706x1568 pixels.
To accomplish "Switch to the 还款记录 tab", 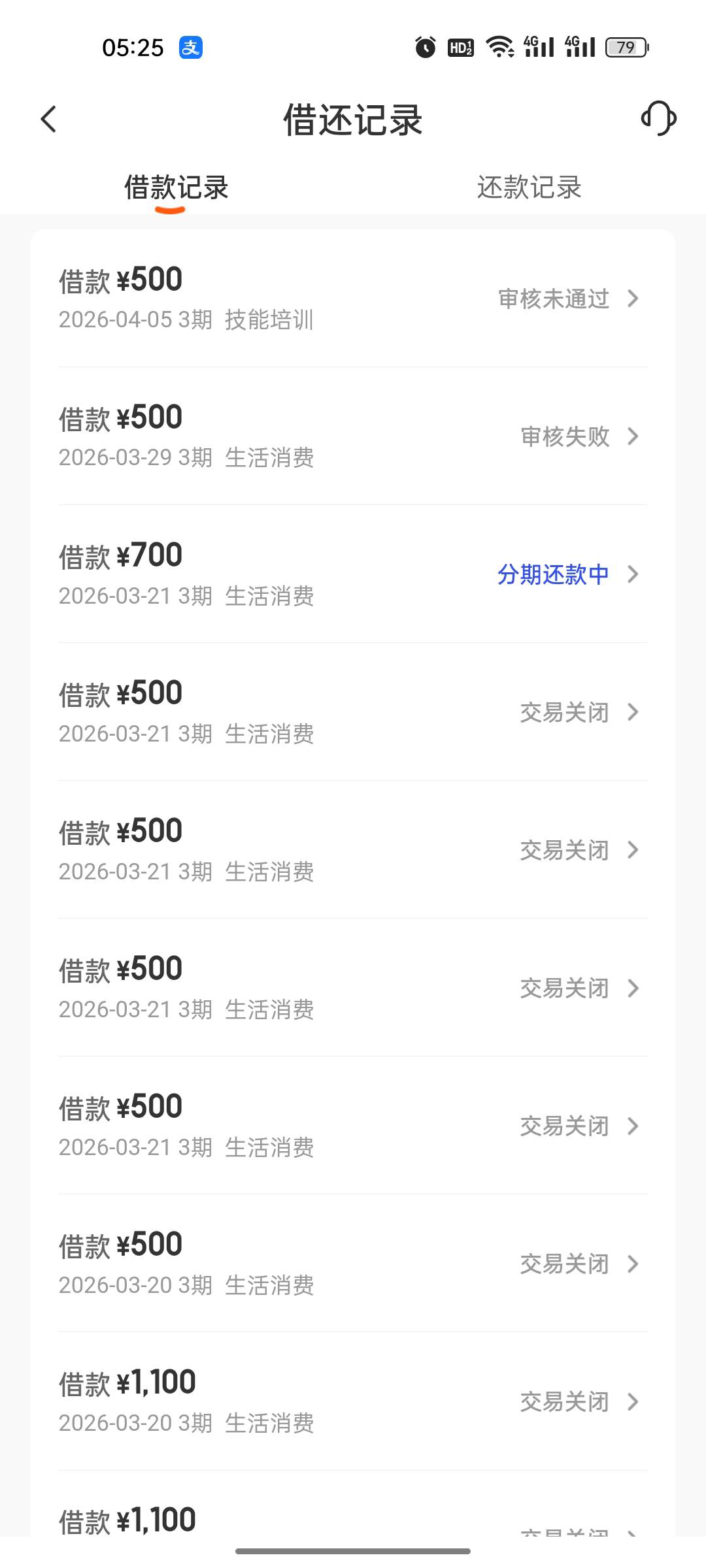I will 529,188.
